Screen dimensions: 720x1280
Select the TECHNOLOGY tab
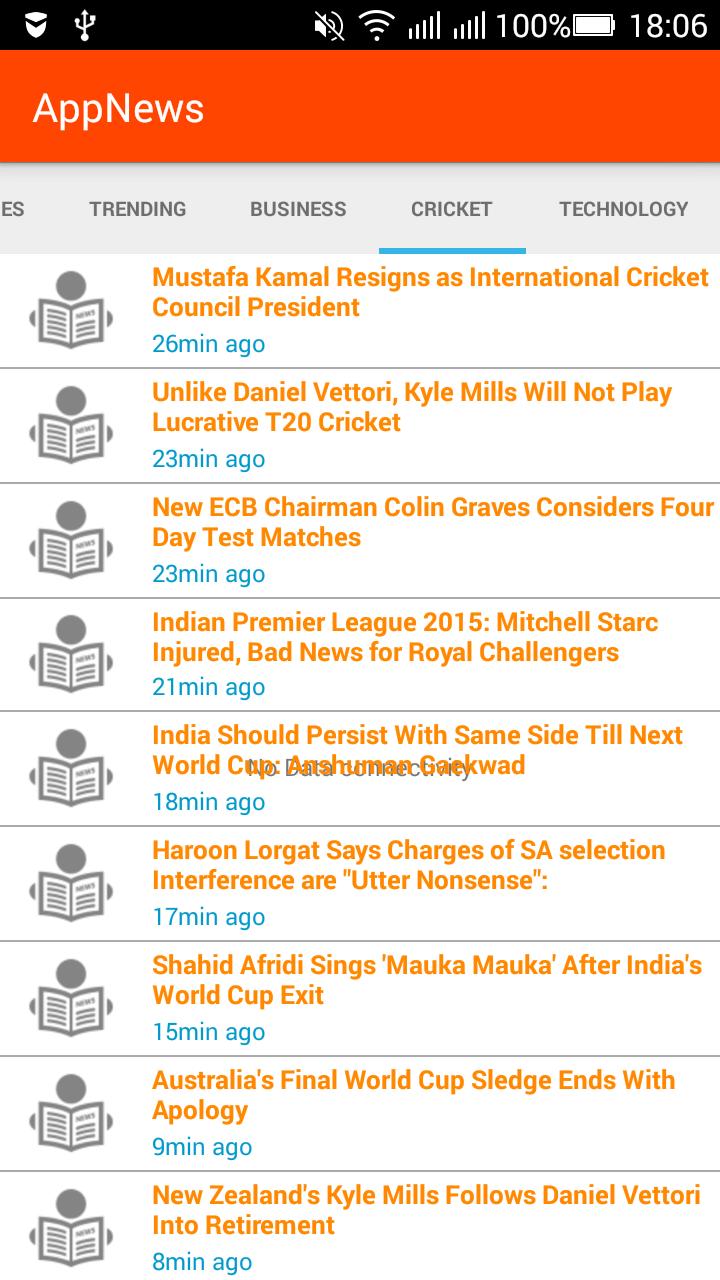tap(622, 209)
